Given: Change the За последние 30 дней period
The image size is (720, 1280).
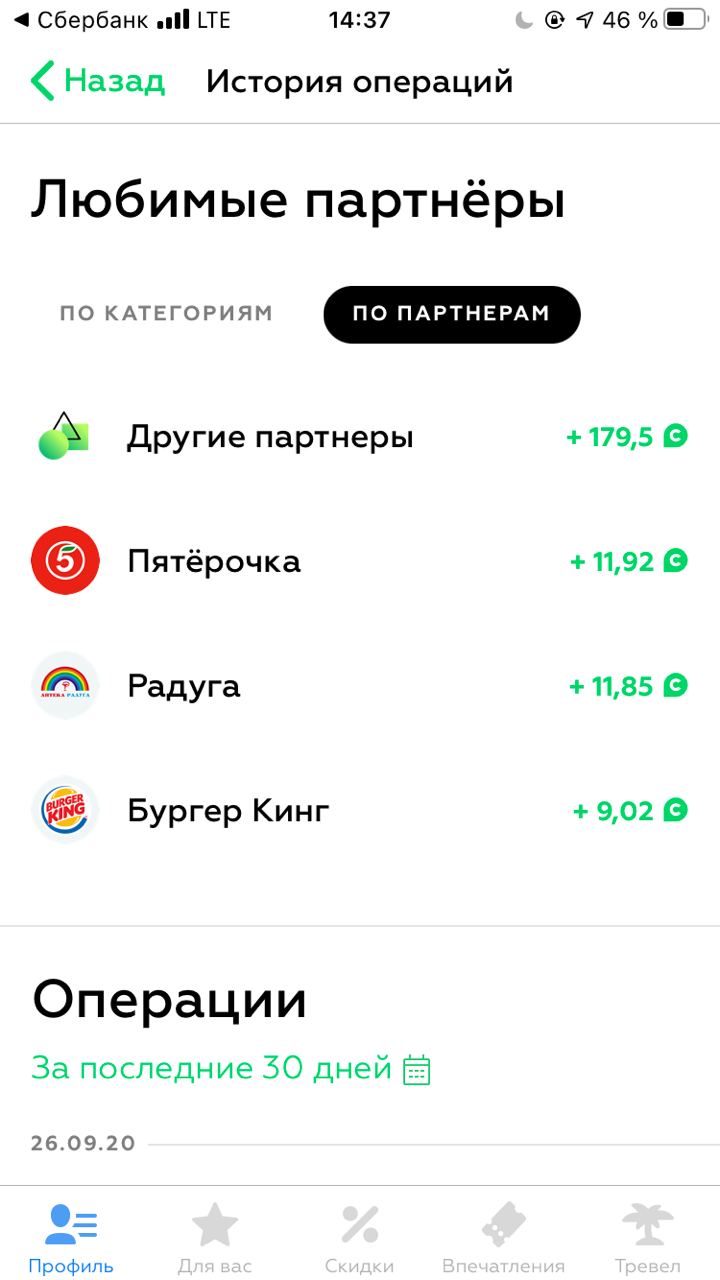Looking at the screenshot, I should click(x=231, y=1069).
